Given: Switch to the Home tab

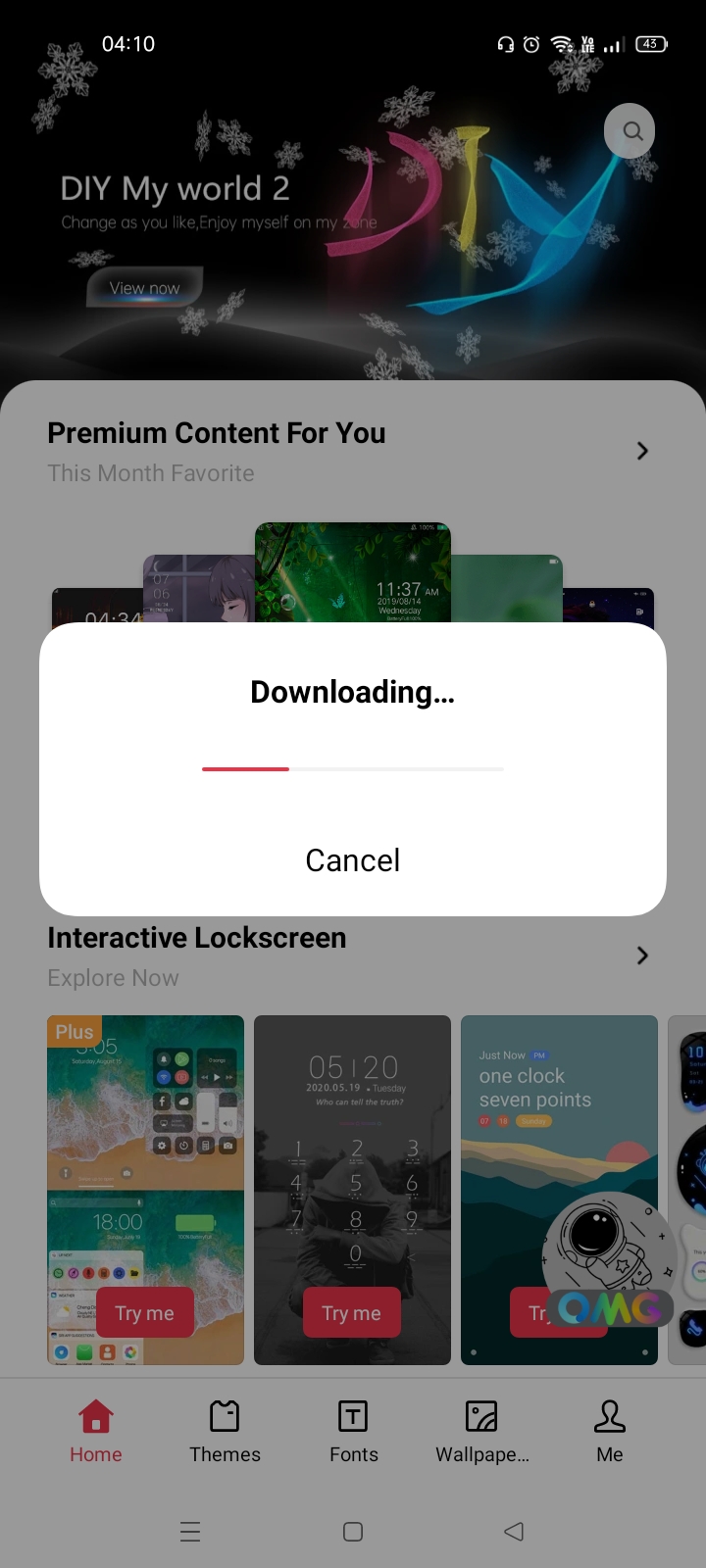Looking at the screenshot, I should click(95, 1431).
